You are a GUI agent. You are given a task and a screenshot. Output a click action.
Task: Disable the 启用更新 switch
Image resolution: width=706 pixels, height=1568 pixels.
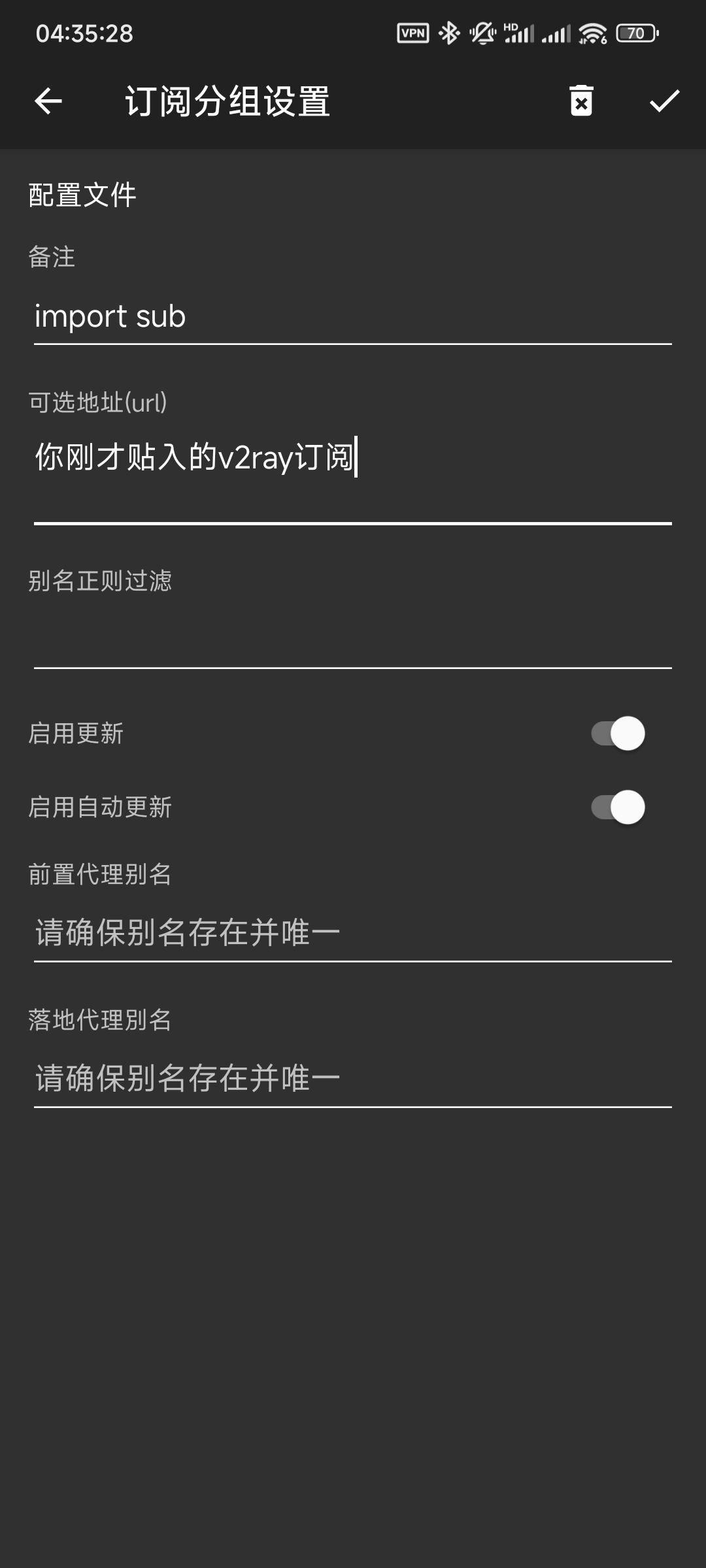(x=617, y=733)
